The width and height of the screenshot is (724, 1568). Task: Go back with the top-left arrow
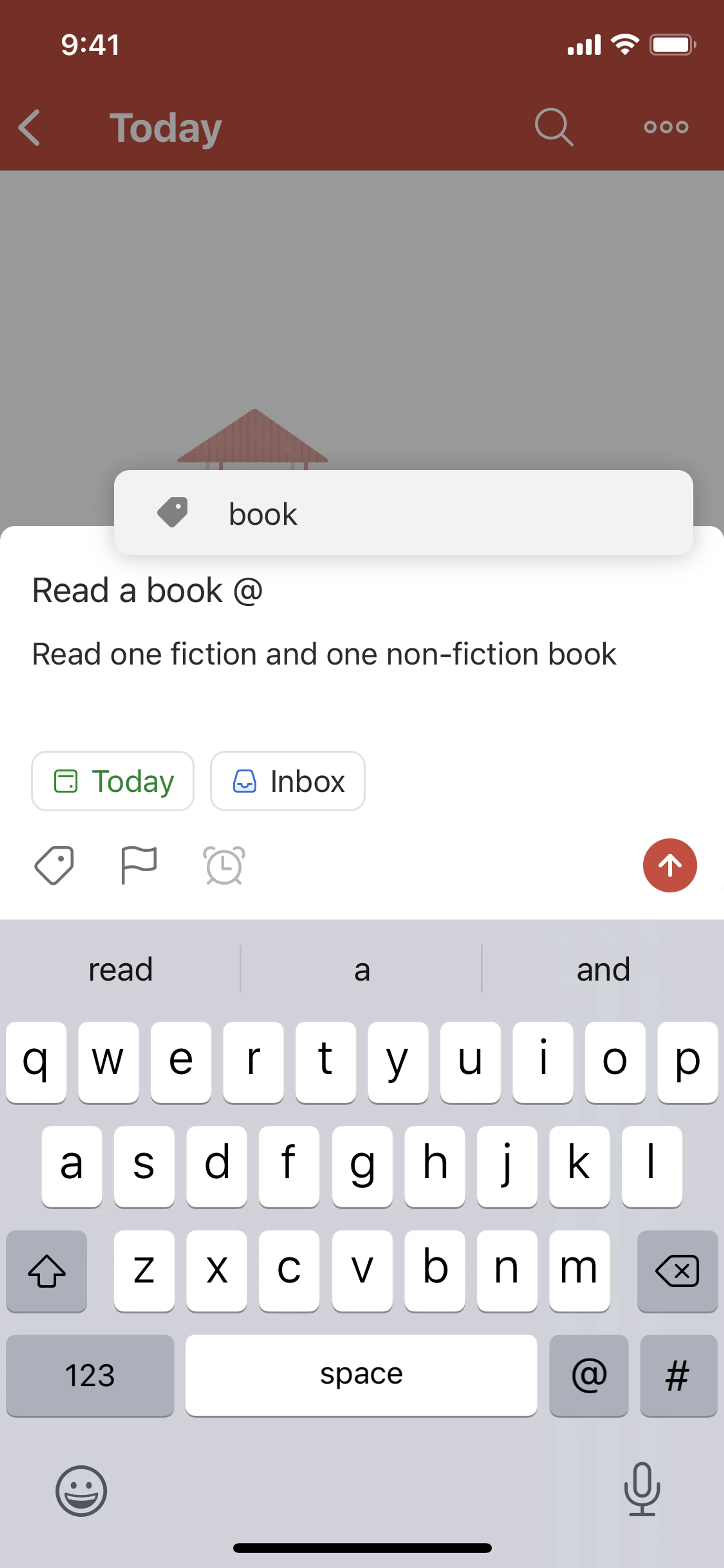(29, 127)
